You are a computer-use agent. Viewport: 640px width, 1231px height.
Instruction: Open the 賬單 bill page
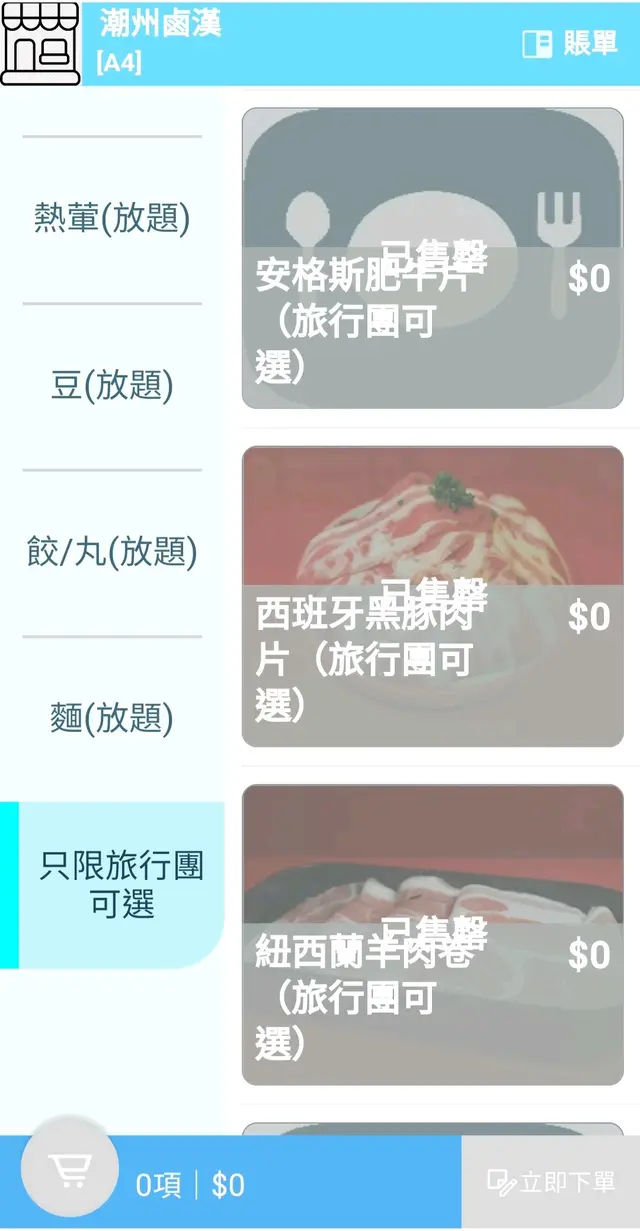point(570,44)
